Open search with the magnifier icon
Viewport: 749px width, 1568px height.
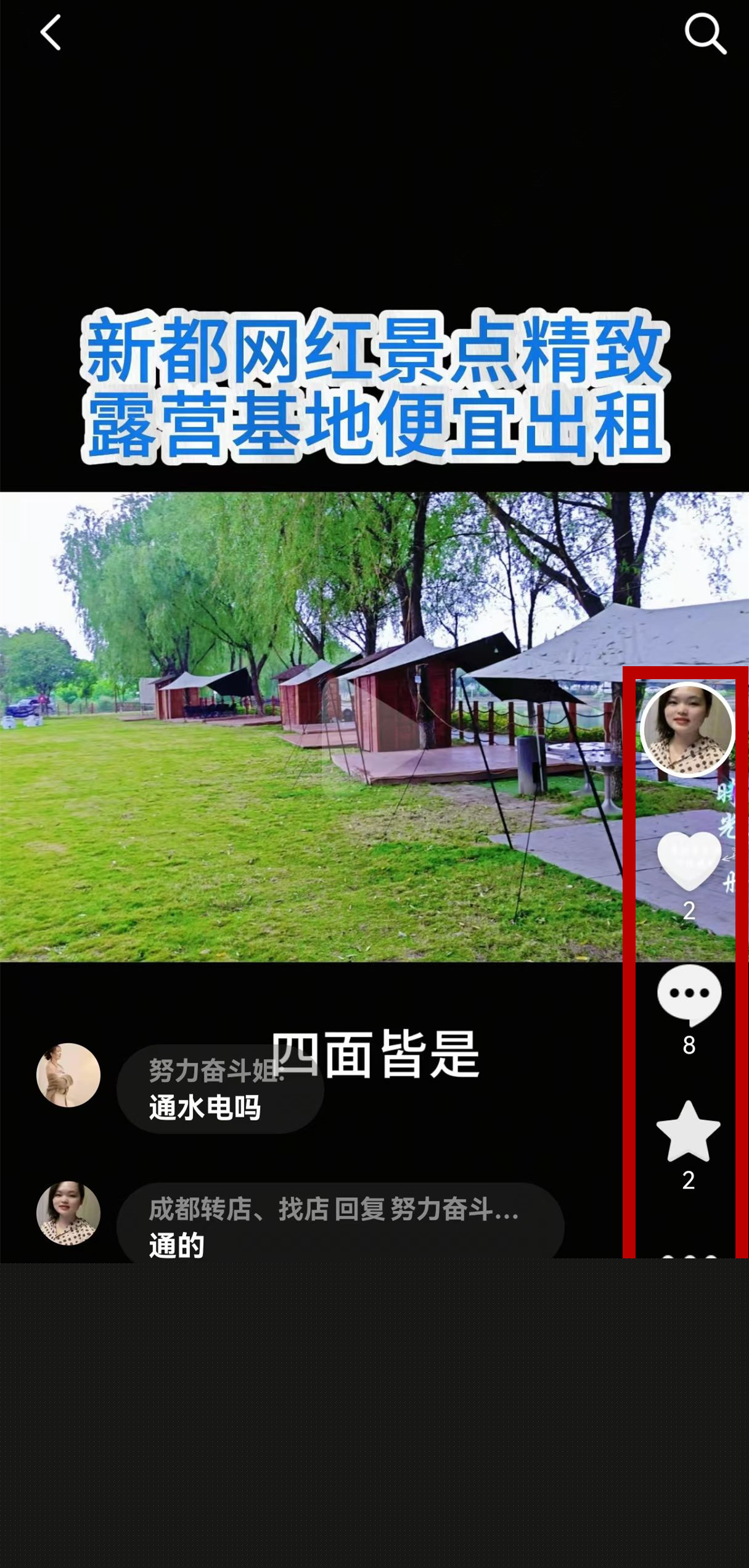[x=705, y=34]
